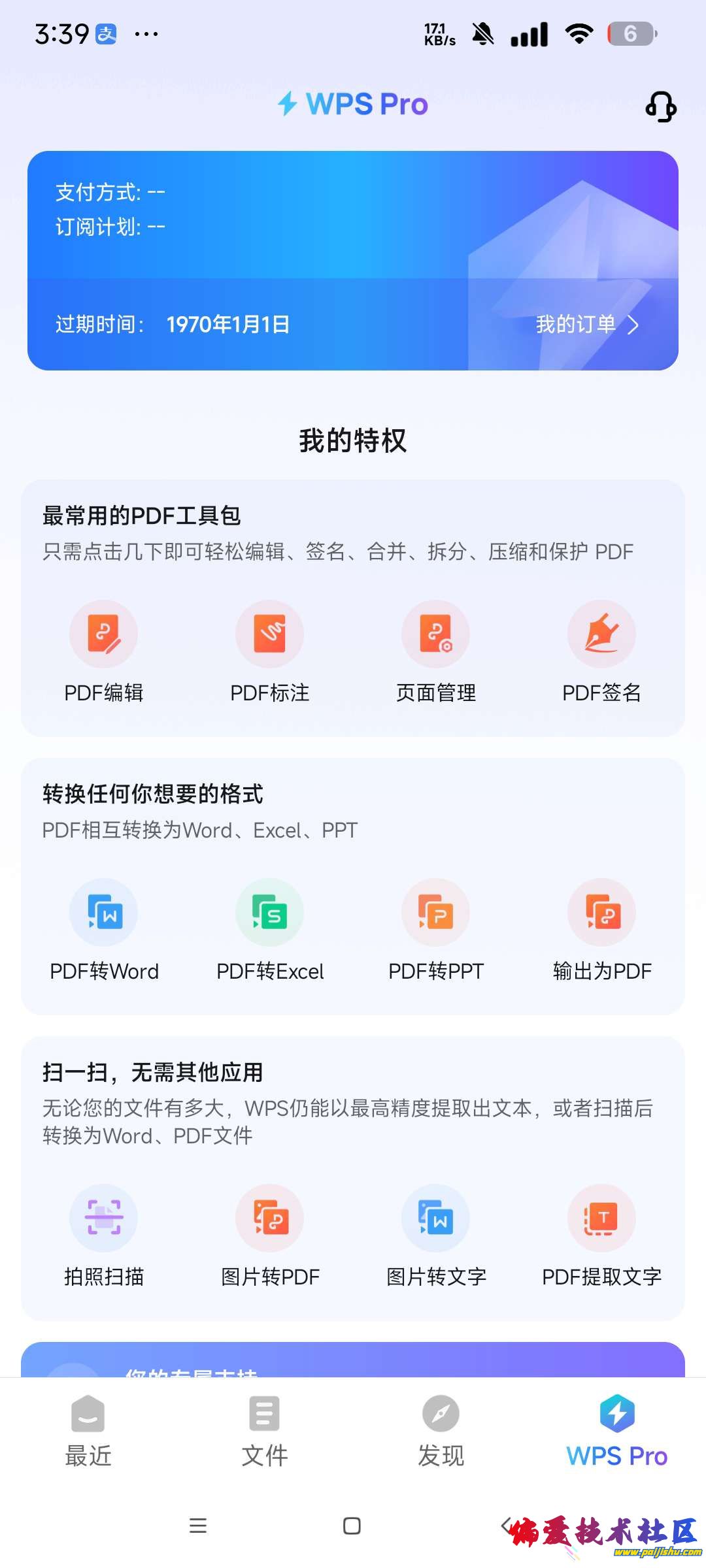Tap the system home button
Viewport: 706px width, 1568px height.
click(x=352, y=1526)
